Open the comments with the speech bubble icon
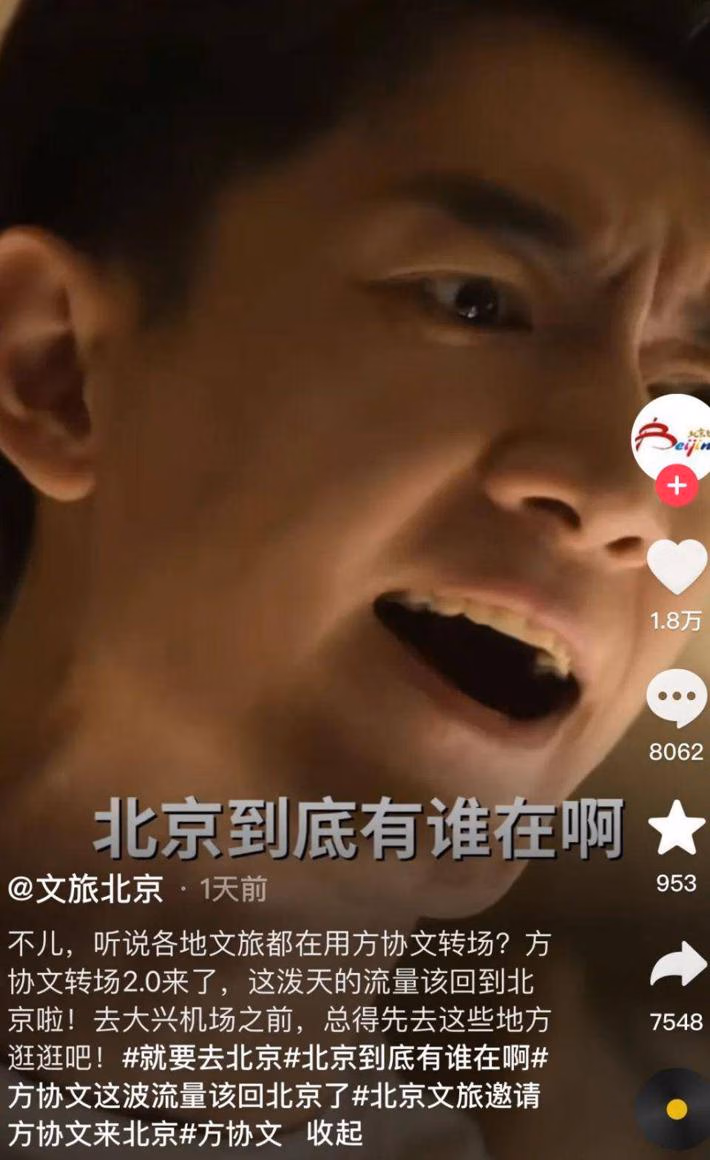The image size is (710, 1160). click(x=676, y=698)
